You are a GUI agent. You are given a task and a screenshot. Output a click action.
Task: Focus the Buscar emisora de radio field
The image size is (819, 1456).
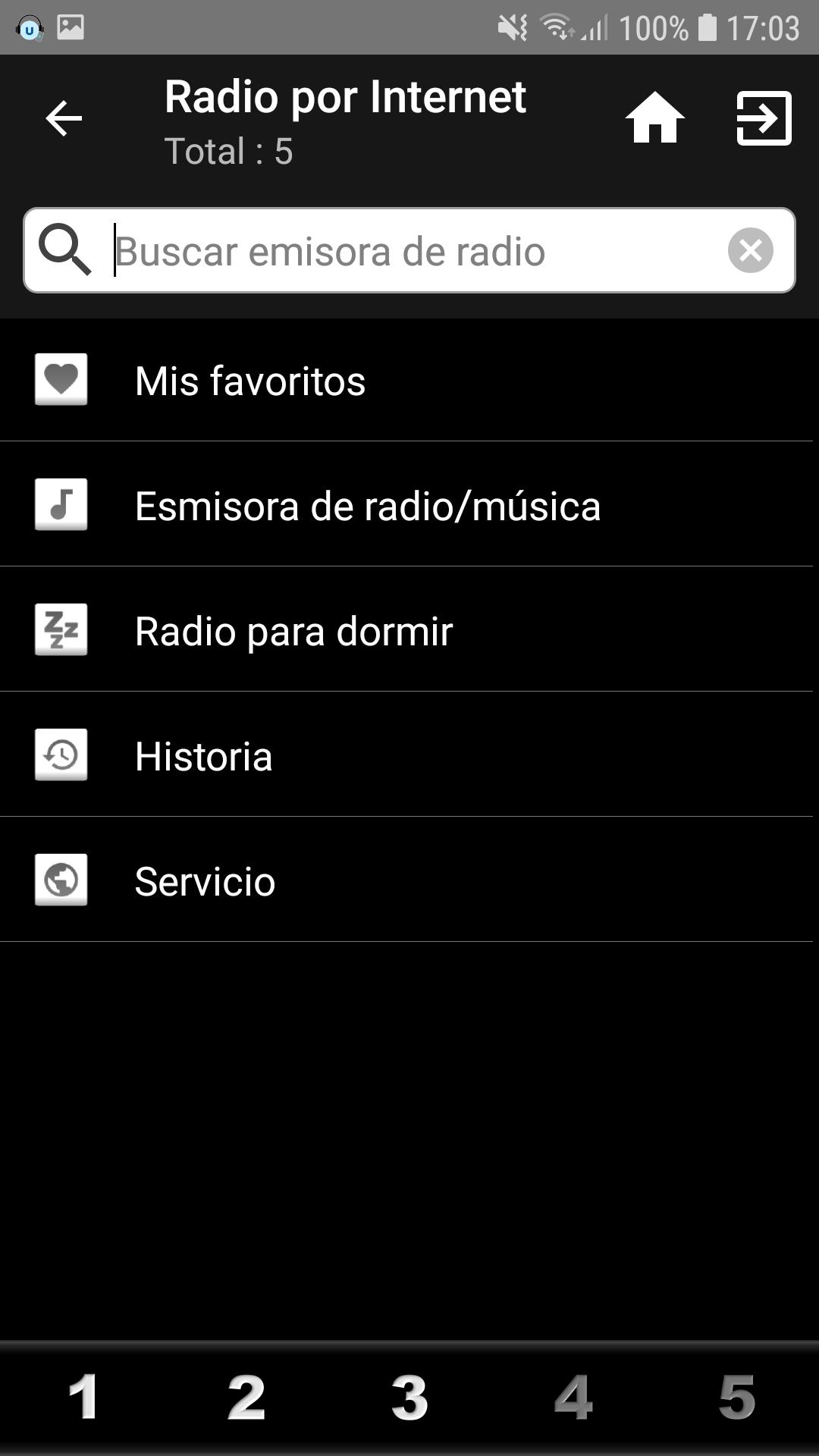409,250
